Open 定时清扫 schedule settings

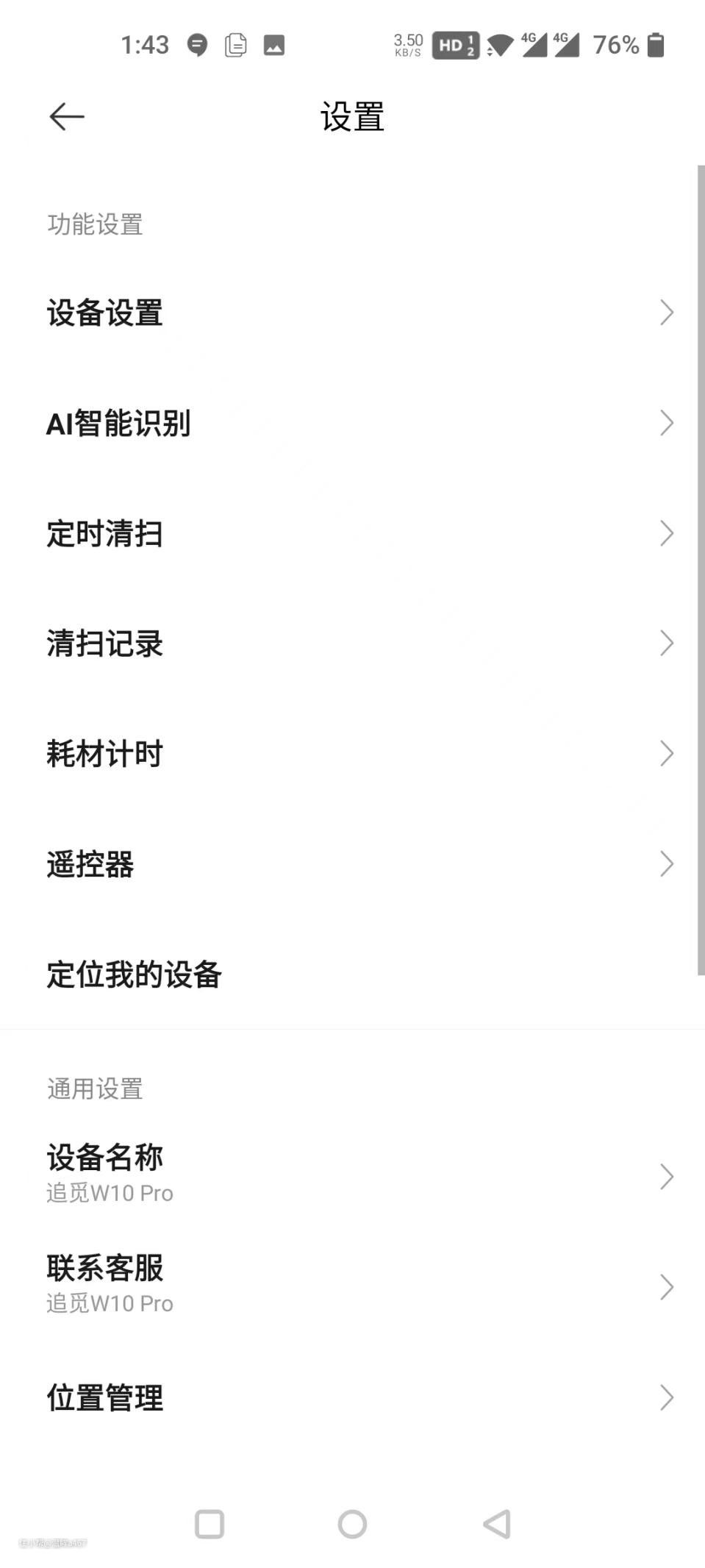[x=352, y=533]
